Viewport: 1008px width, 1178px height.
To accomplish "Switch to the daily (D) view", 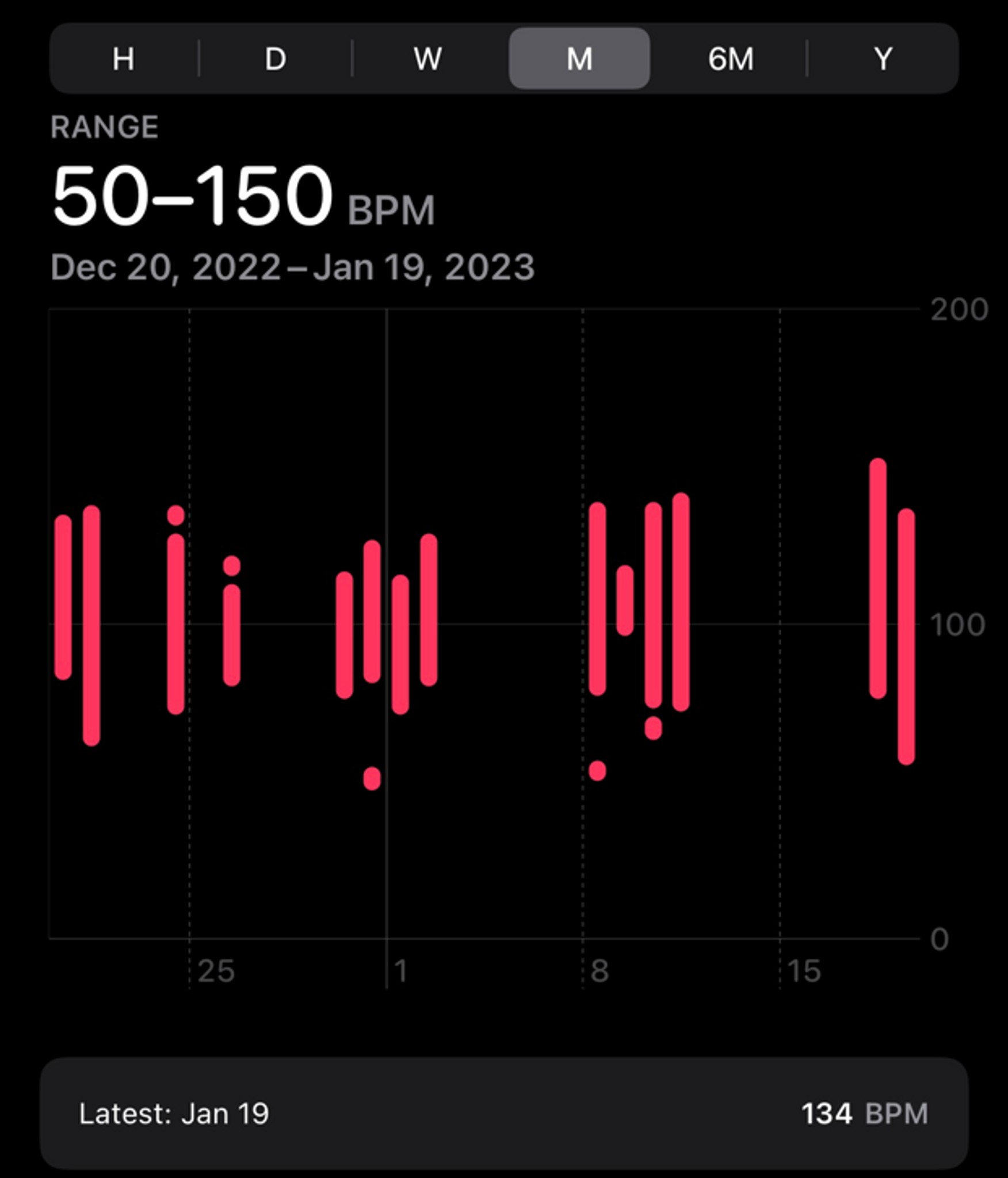I will [275, 58].
